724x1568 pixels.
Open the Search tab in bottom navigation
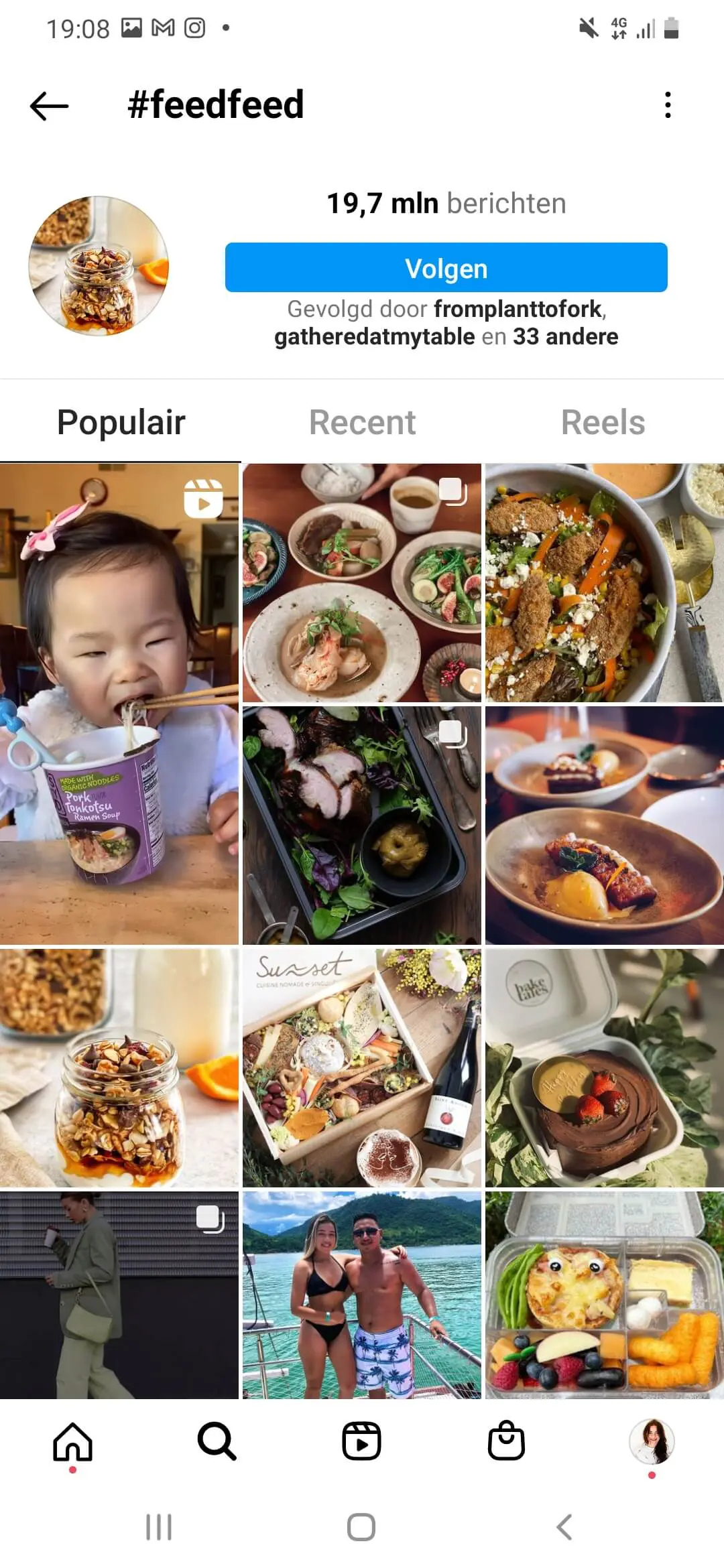[217, 1441]
